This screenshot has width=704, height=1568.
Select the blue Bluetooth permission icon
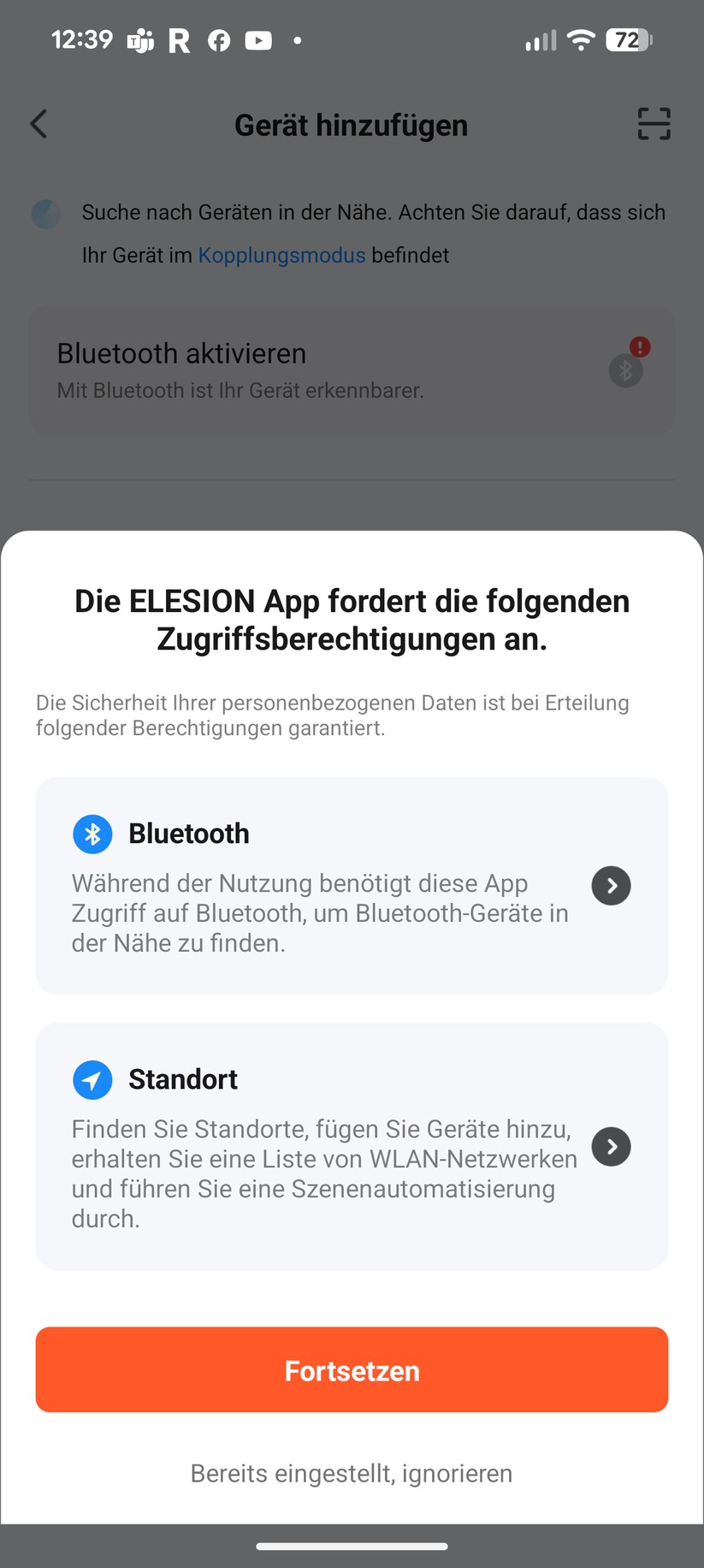click(92, 834)
